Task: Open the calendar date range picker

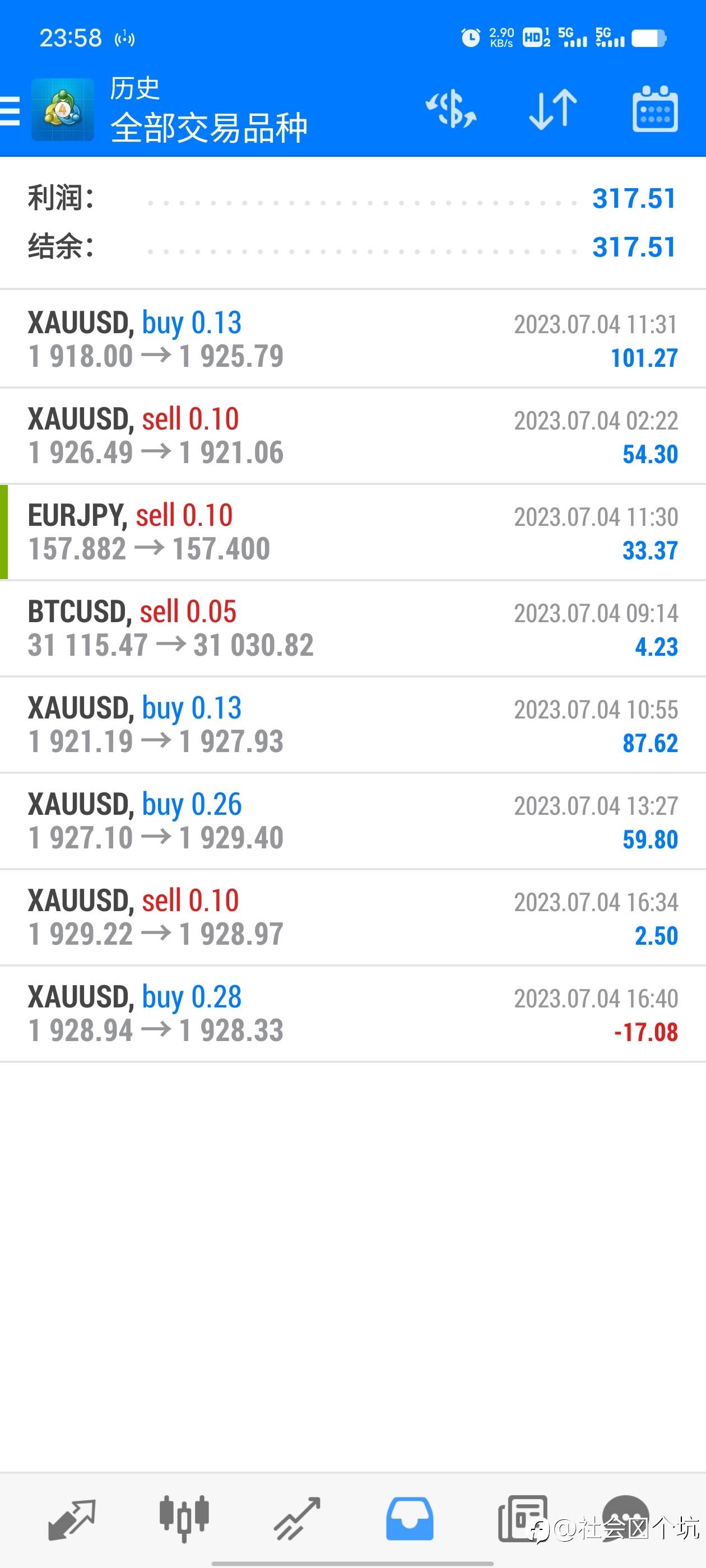Action: pos(655,110)
